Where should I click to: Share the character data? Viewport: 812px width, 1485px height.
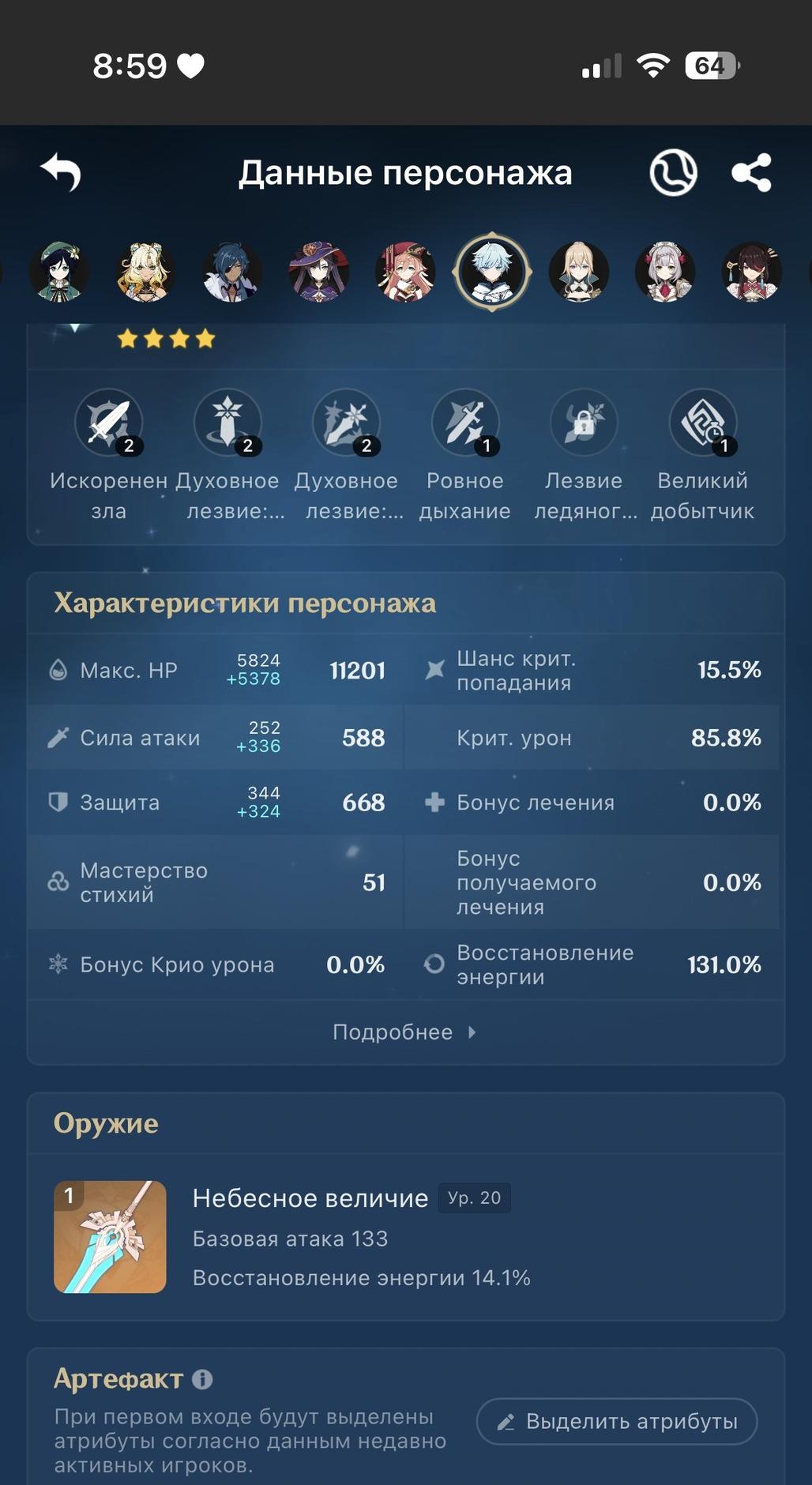click(x=751, y=172)
